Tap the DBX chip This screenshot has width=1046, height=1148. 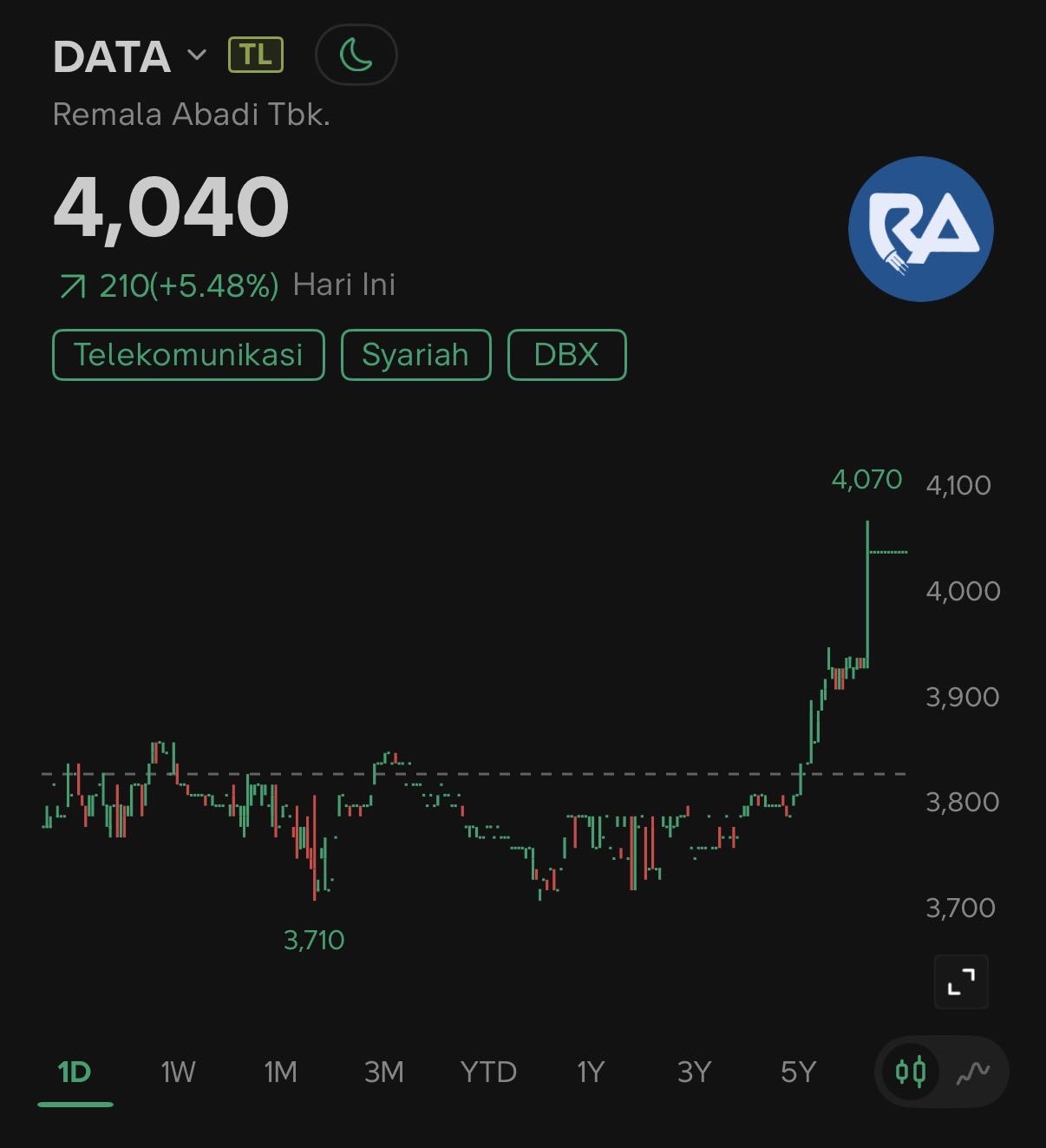click(566, 355)
